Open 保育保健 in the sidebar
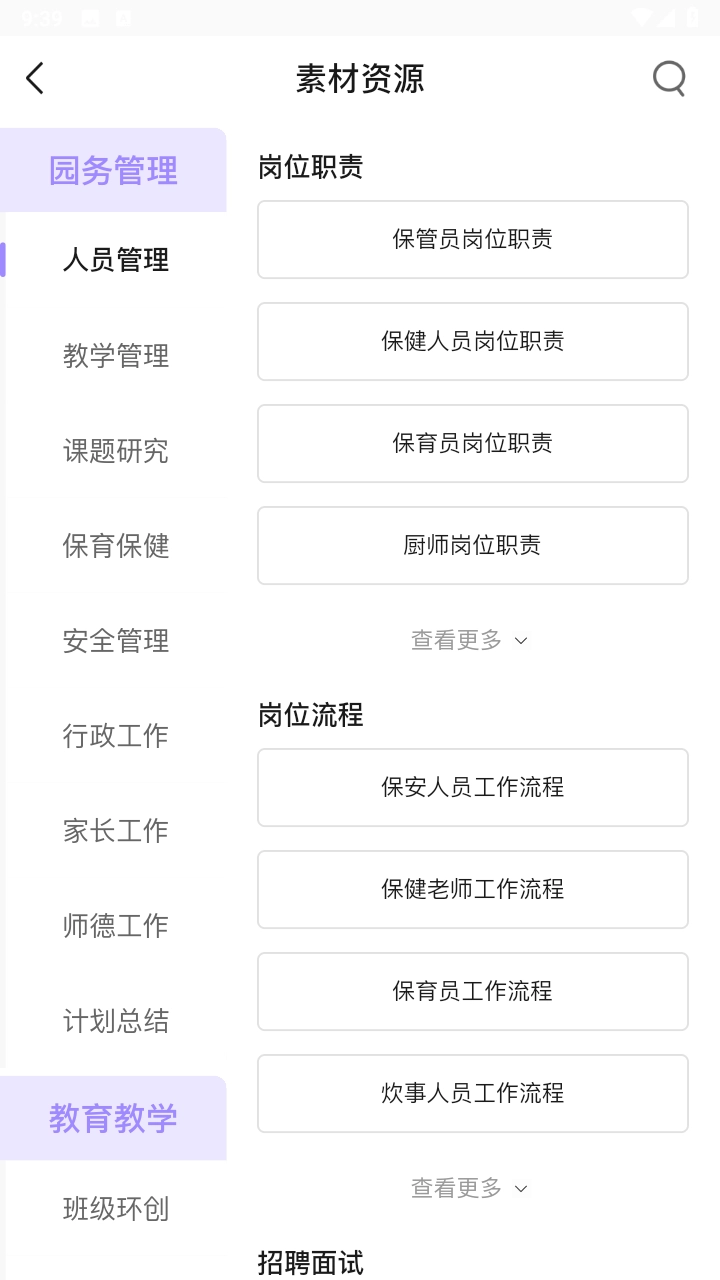Viewport: 720px width, 1280px height. click(116, 546)
